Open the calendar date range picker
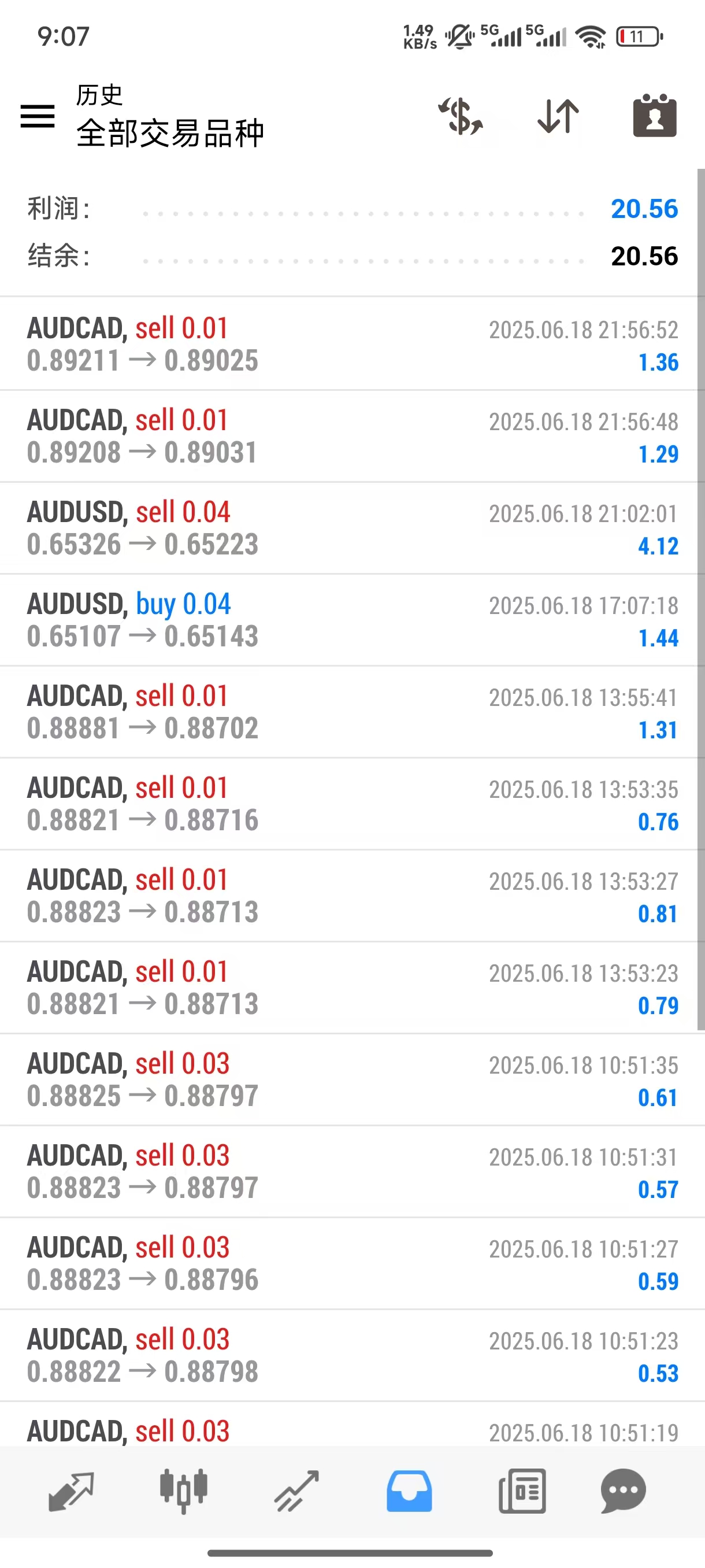 [x=655, y=116]
